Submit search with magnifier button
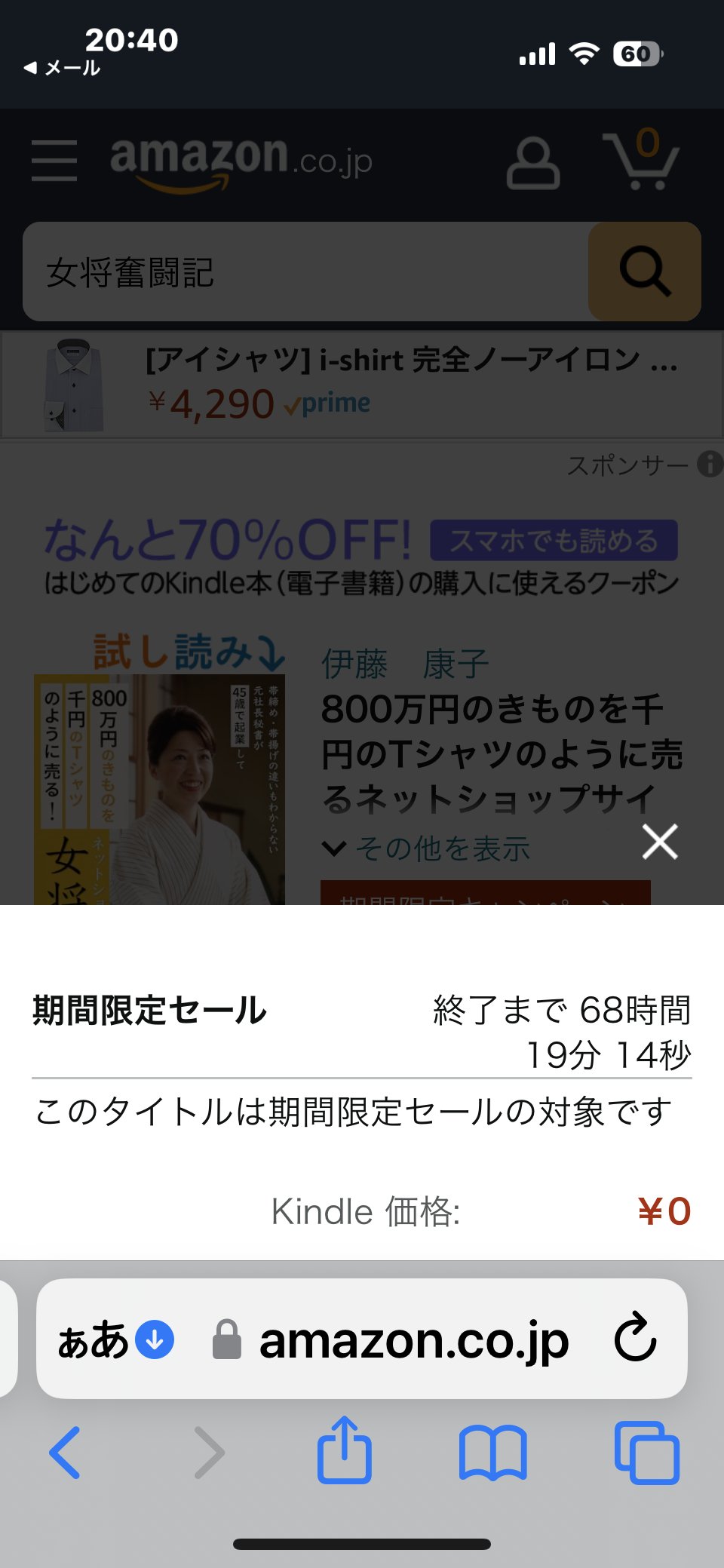This screenshot has width=724, height=1568. (x=644, y=272)
